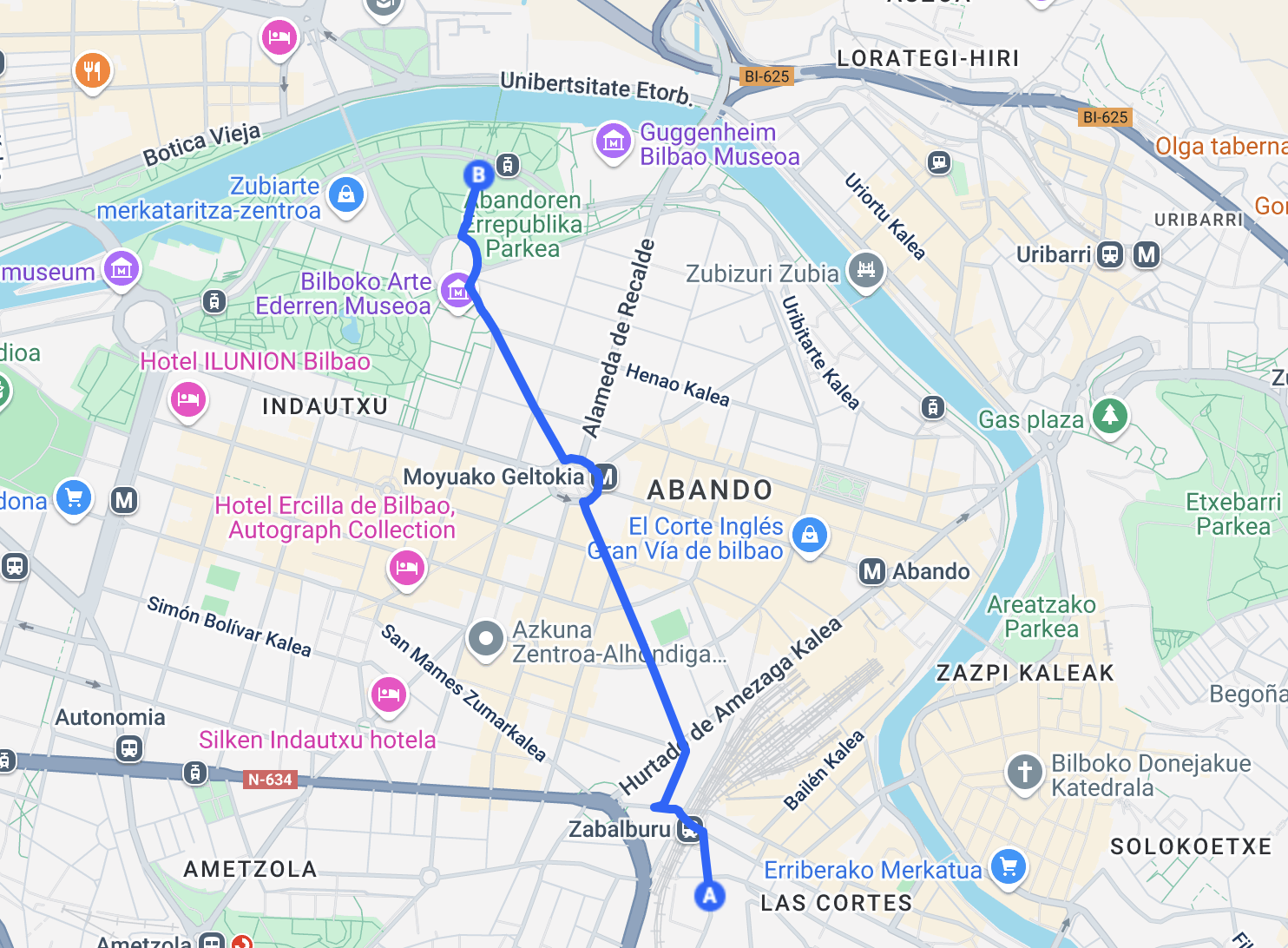Select the Erriberako Merkatua shopping pin
1288x948 pixels.
(x=1009, y=866)
